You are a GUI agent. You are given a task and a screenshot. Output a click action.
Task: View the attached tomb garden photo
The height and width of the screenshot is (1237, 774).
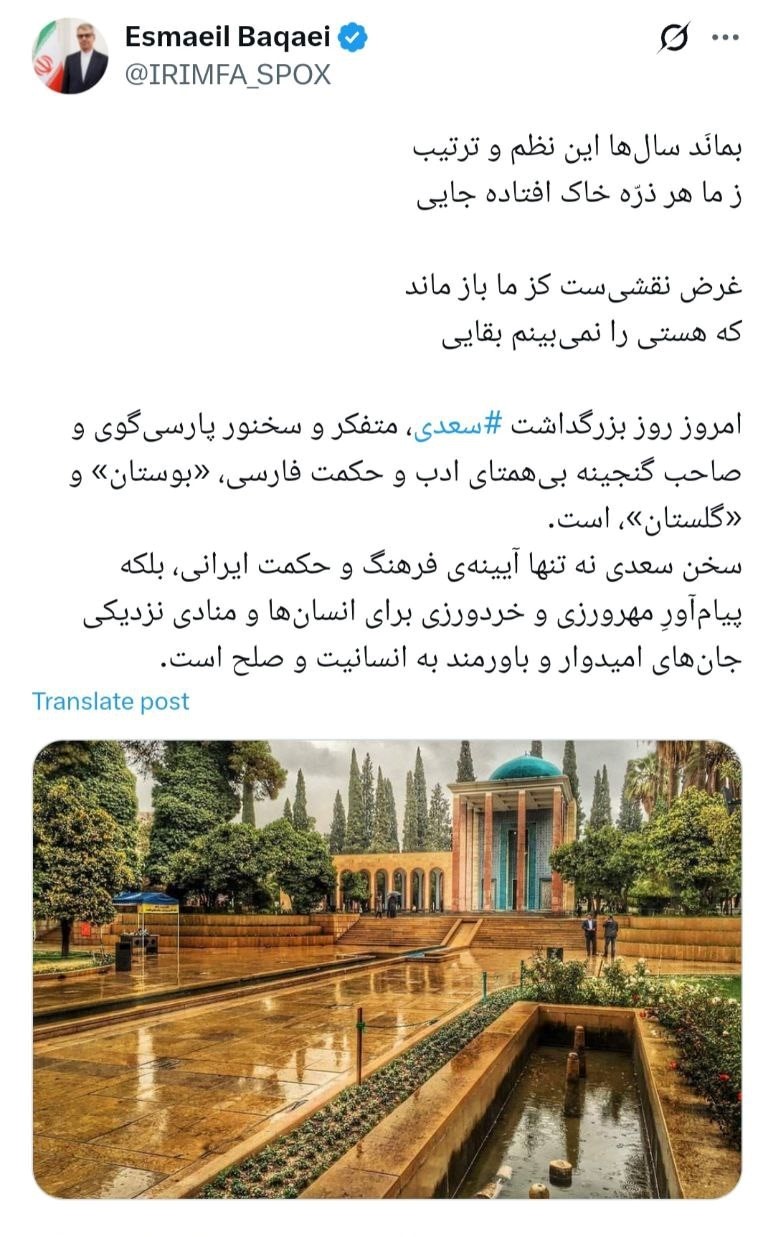[x=387, y=968]
